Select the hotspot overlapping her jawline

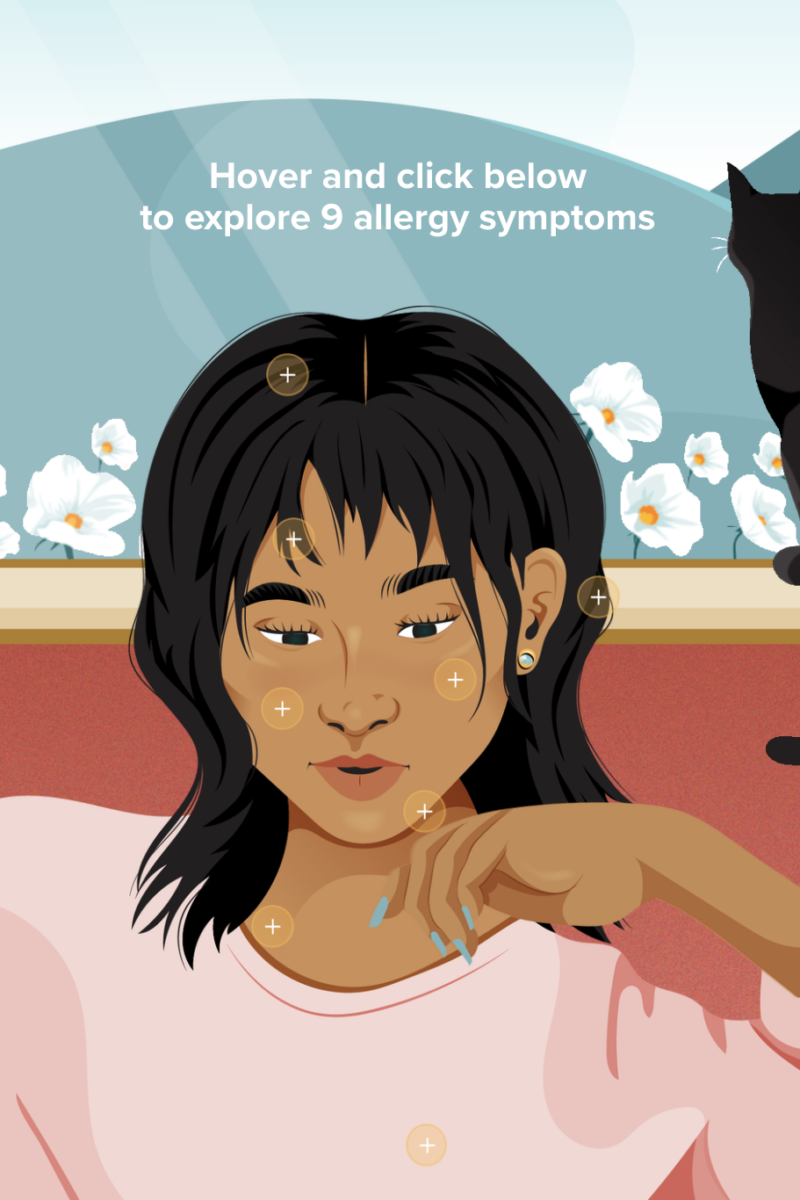[x=424, y=812]
